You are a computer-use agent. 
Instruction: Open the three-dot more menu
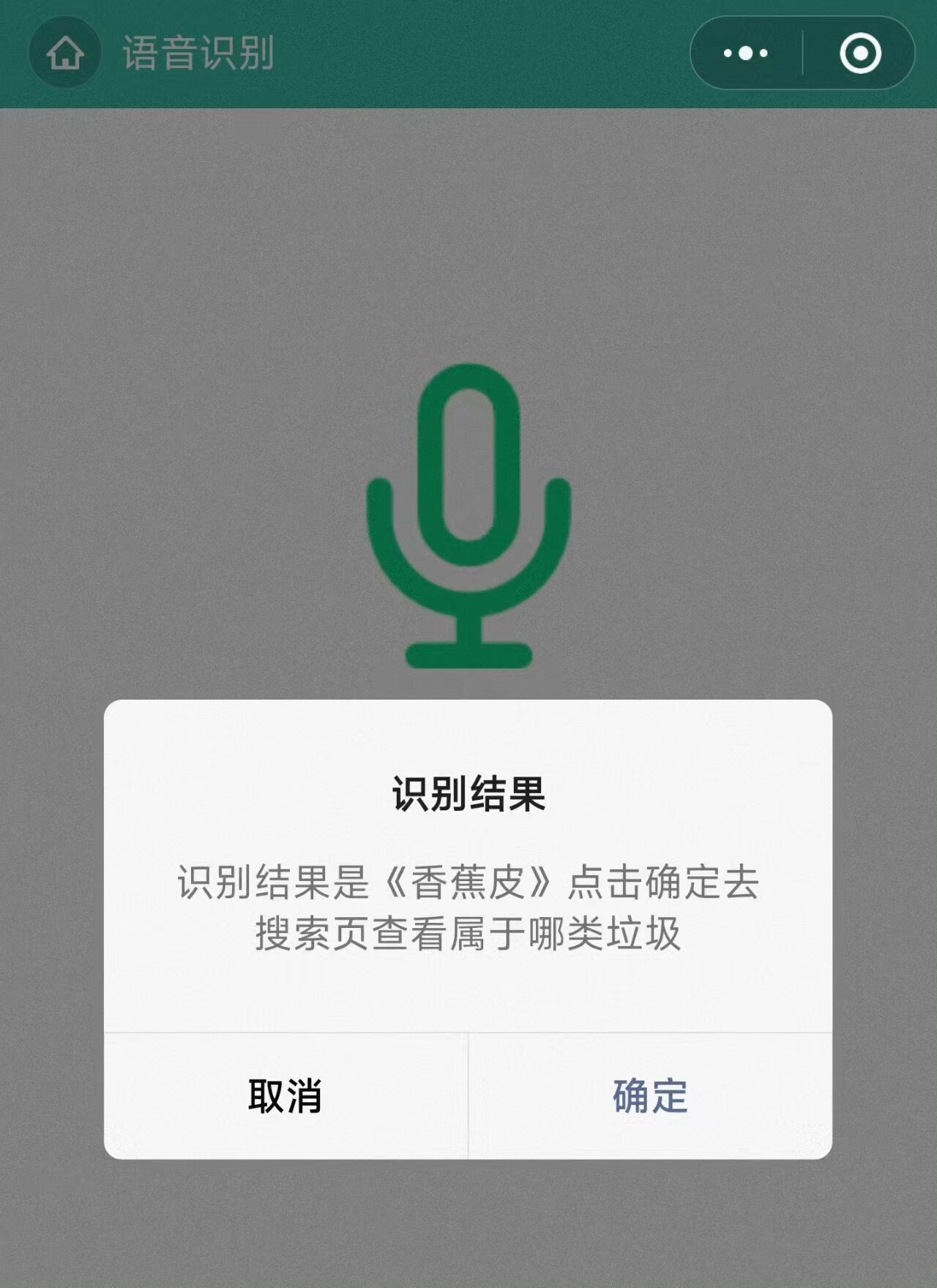pos(745,53)
